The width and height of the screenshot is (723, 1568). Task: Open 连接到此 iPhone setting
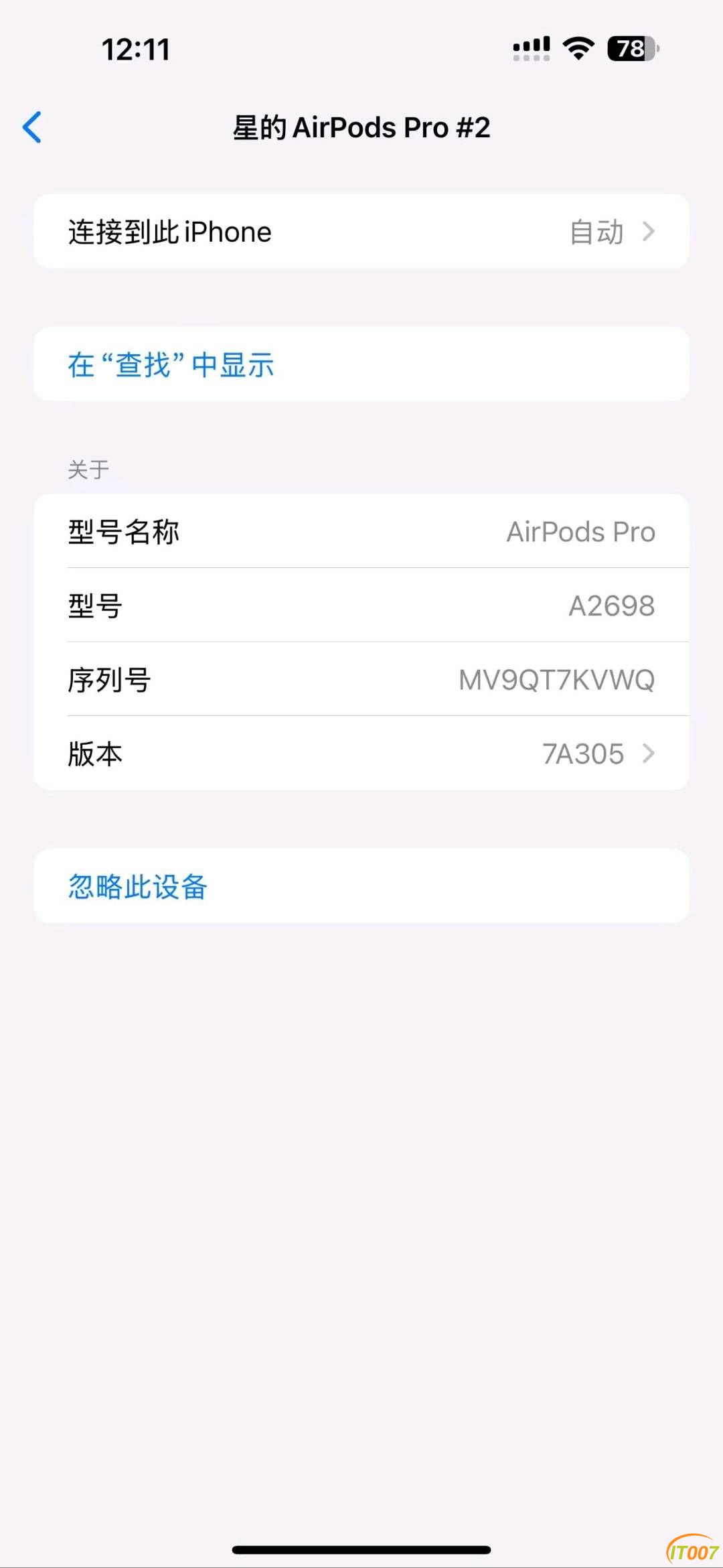361,232
